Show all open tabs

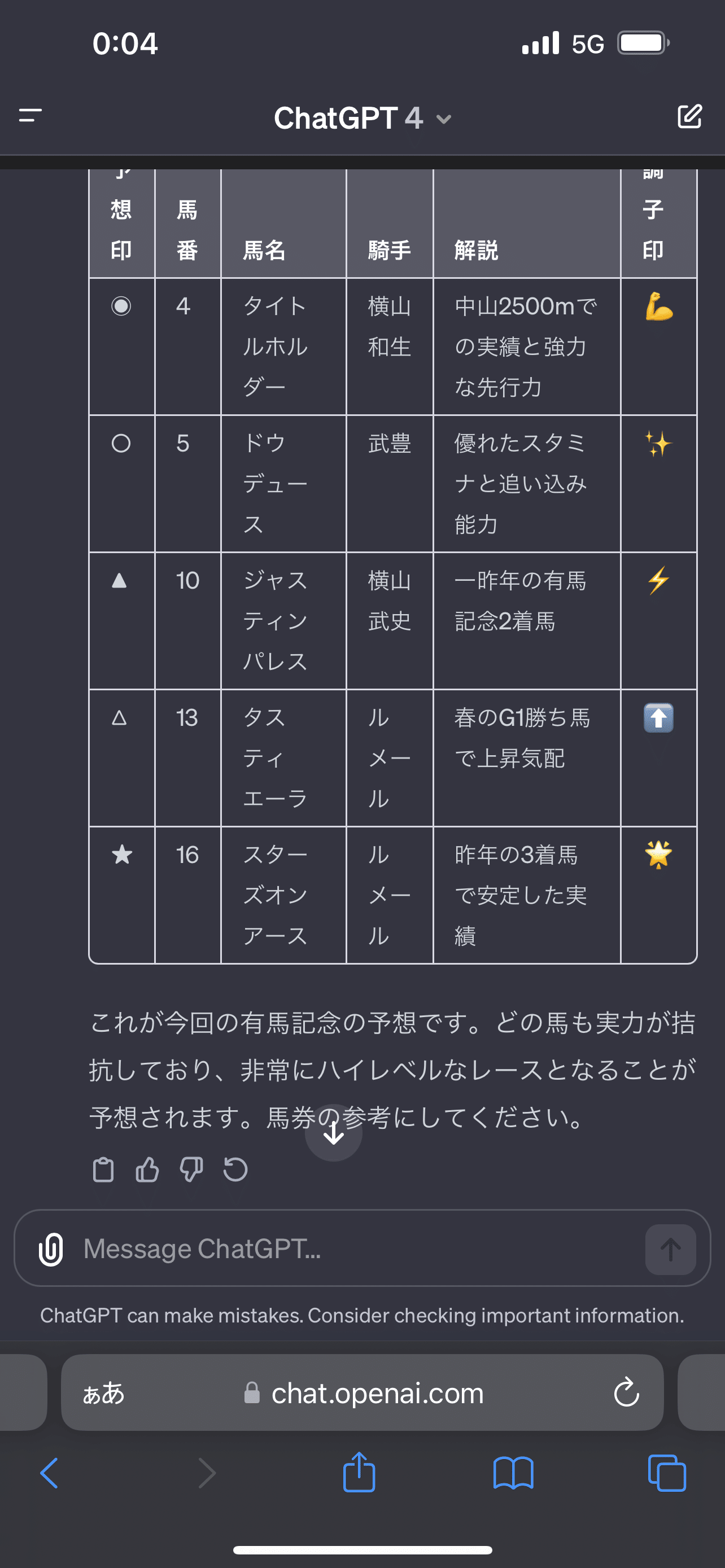[667, 1473]
